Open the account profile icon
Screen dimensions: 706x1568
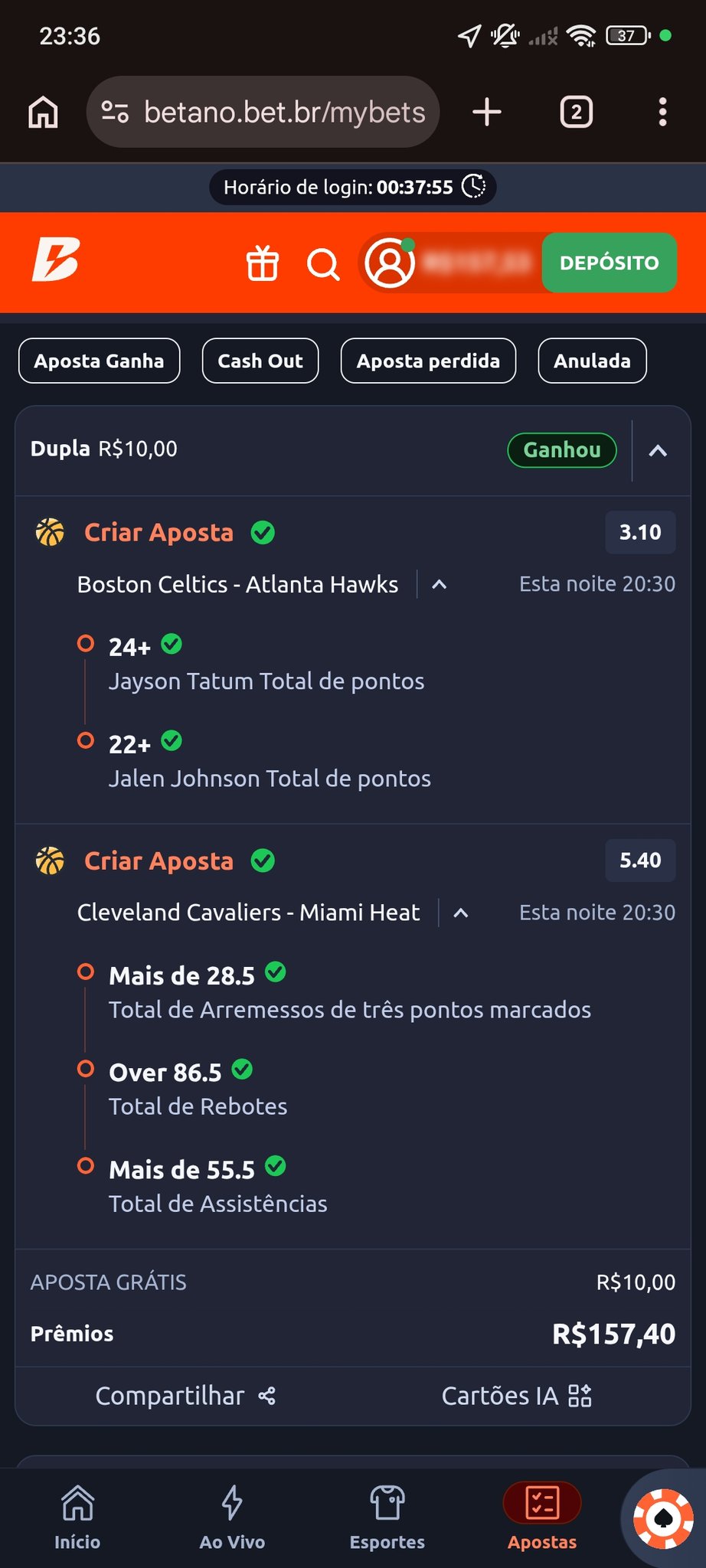[x=390, y=263]
